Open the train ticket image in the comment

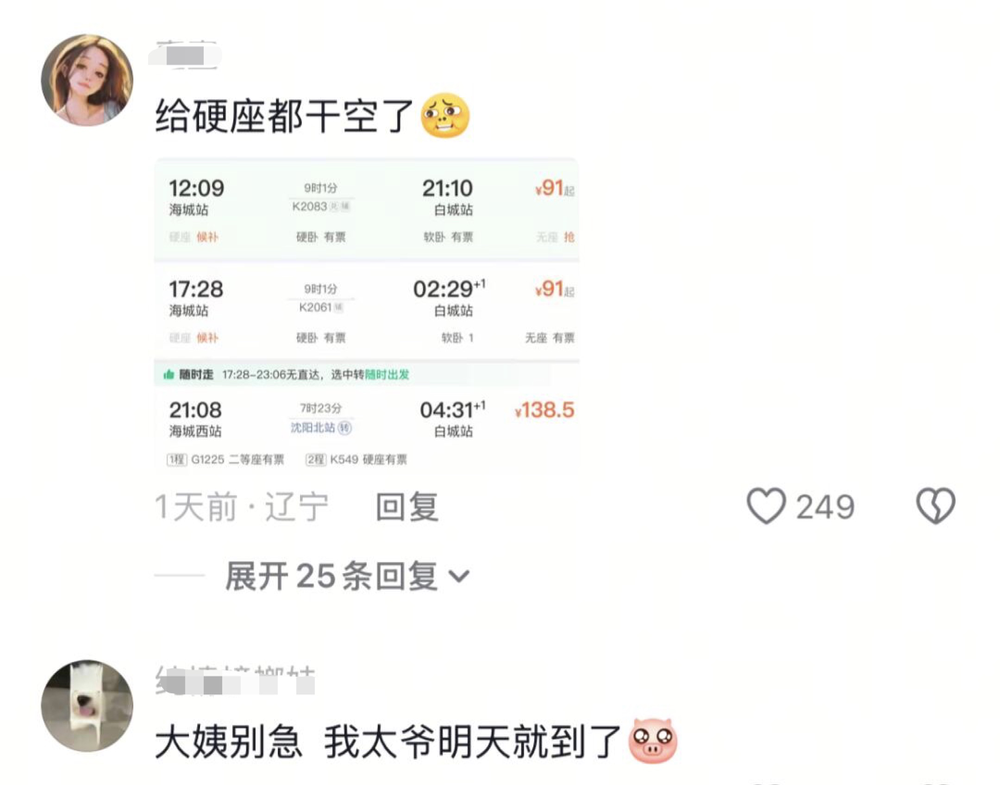tap(366, 314)
